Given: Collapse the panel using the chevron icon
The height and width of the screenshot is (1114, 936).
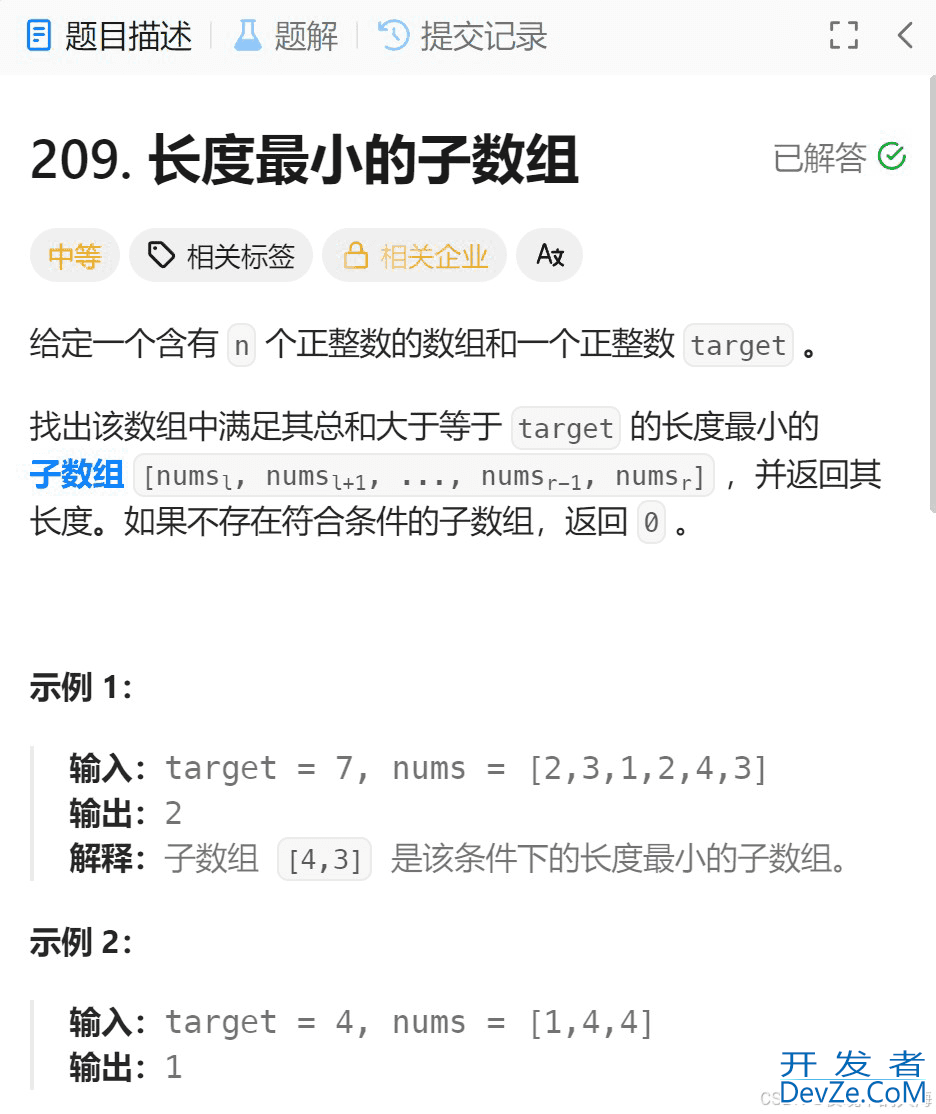Looking at the screenshot, I should [905, 35].
